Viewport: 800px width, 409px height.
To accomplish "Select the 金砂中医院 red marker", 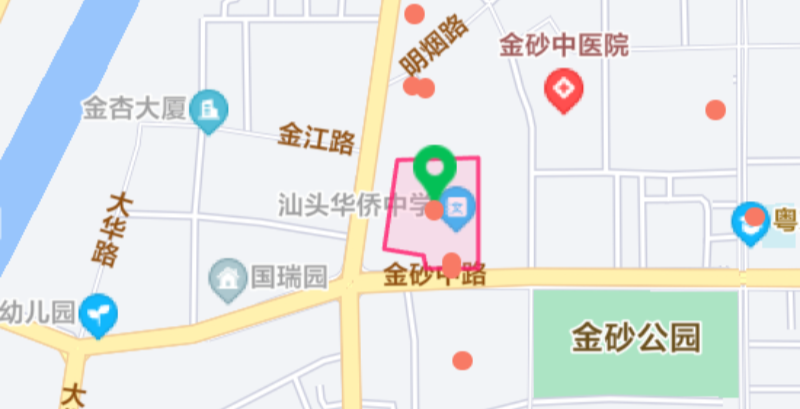I will tap(565, 90).
